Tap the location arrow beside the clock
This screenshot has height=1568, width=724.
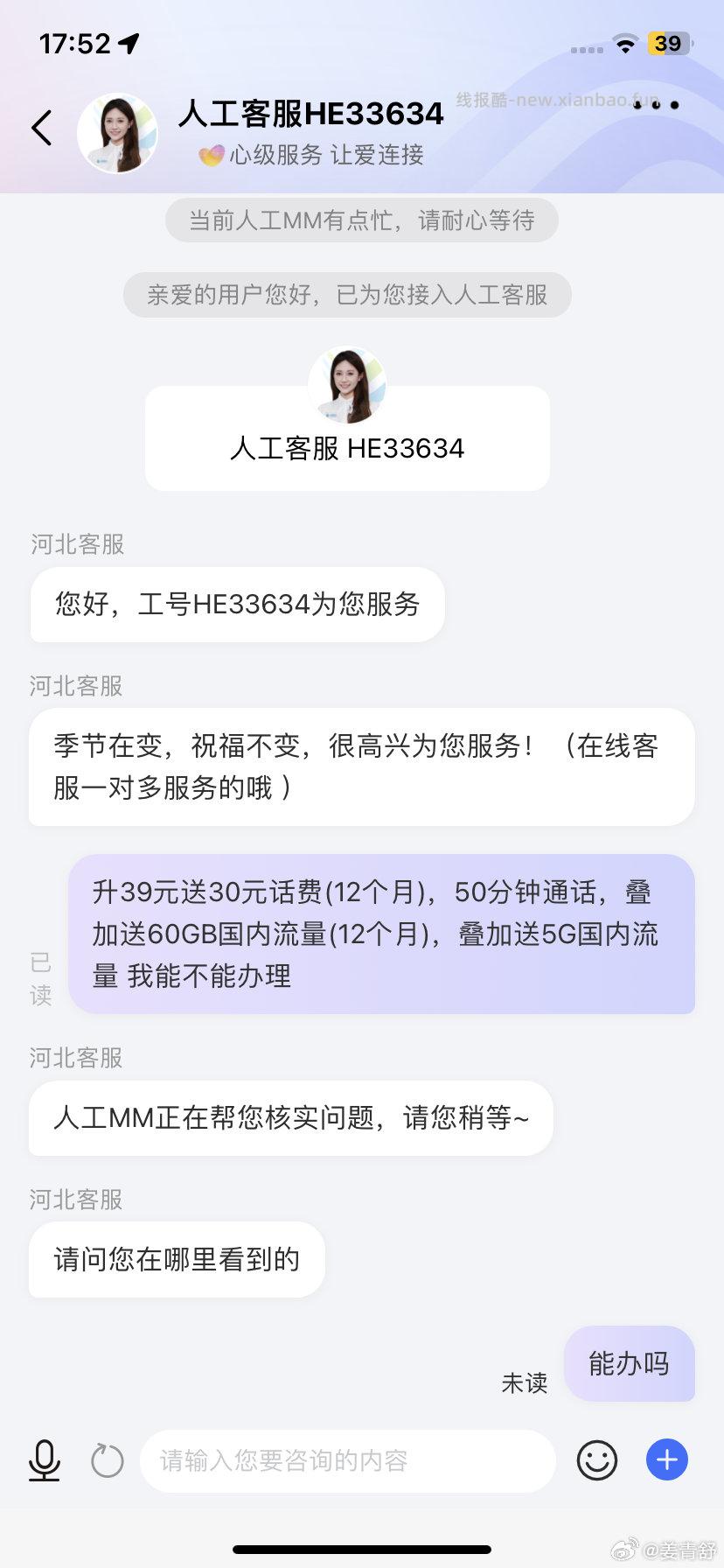point(129,41)
